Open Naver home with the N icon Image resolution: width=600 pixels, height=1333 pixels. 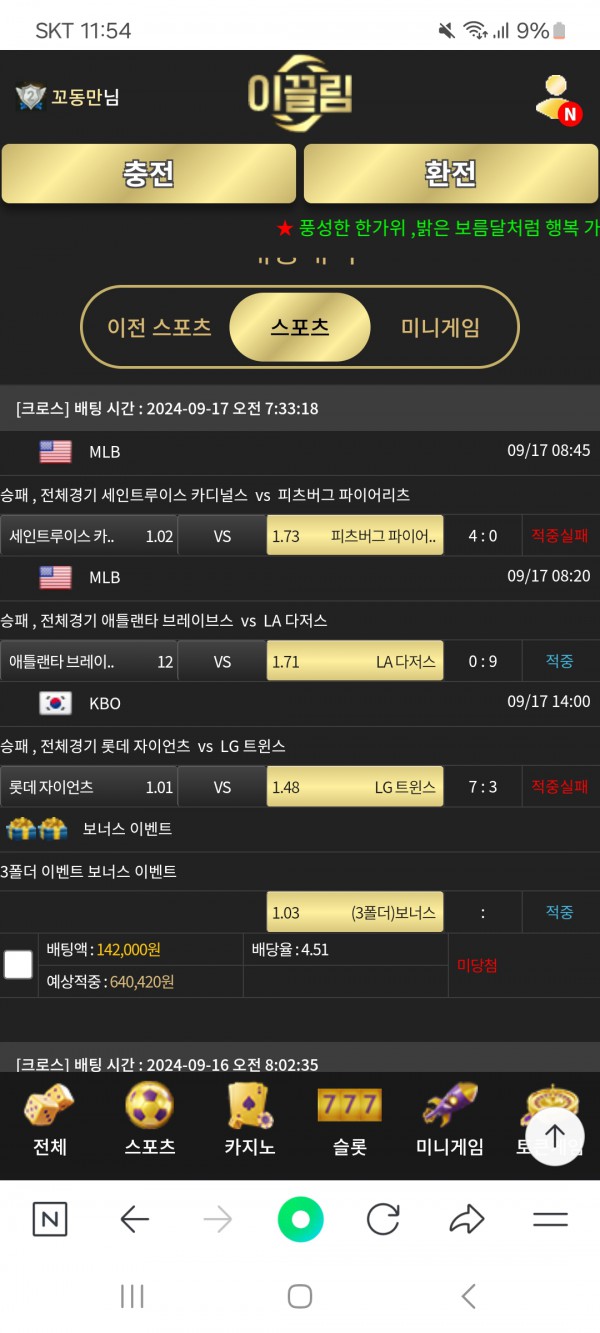[50, 1219]
